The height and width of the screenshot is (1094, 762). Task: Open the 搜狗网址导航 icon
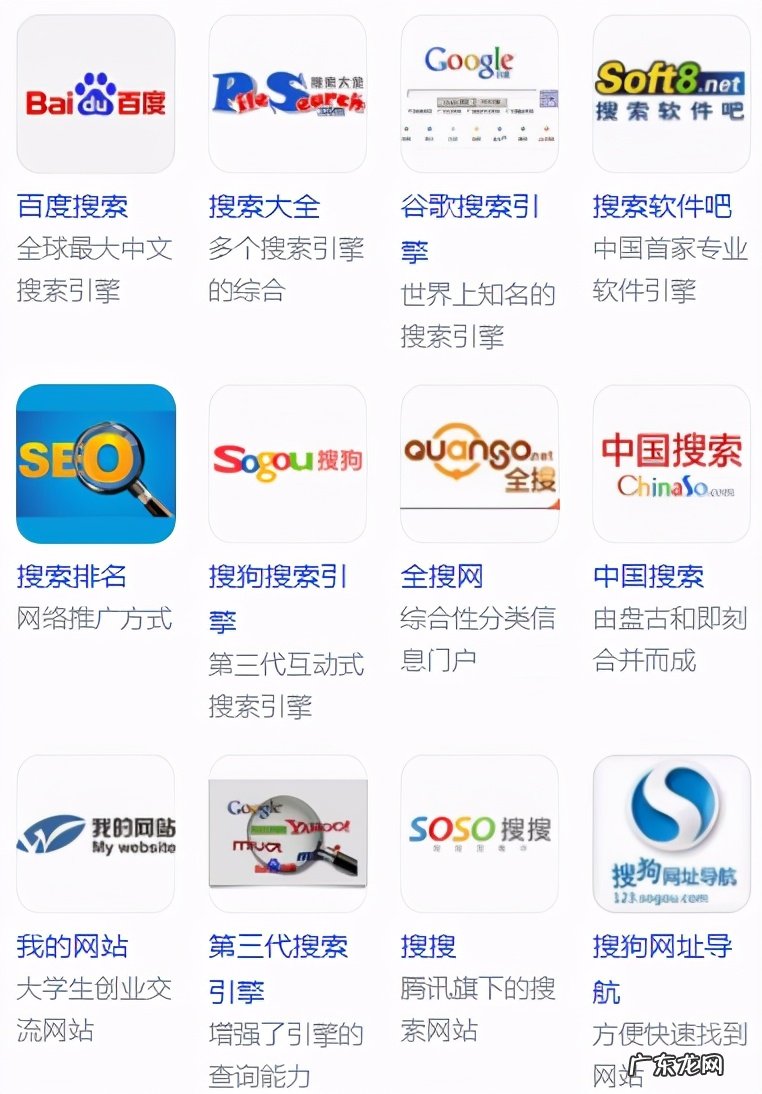670,833
